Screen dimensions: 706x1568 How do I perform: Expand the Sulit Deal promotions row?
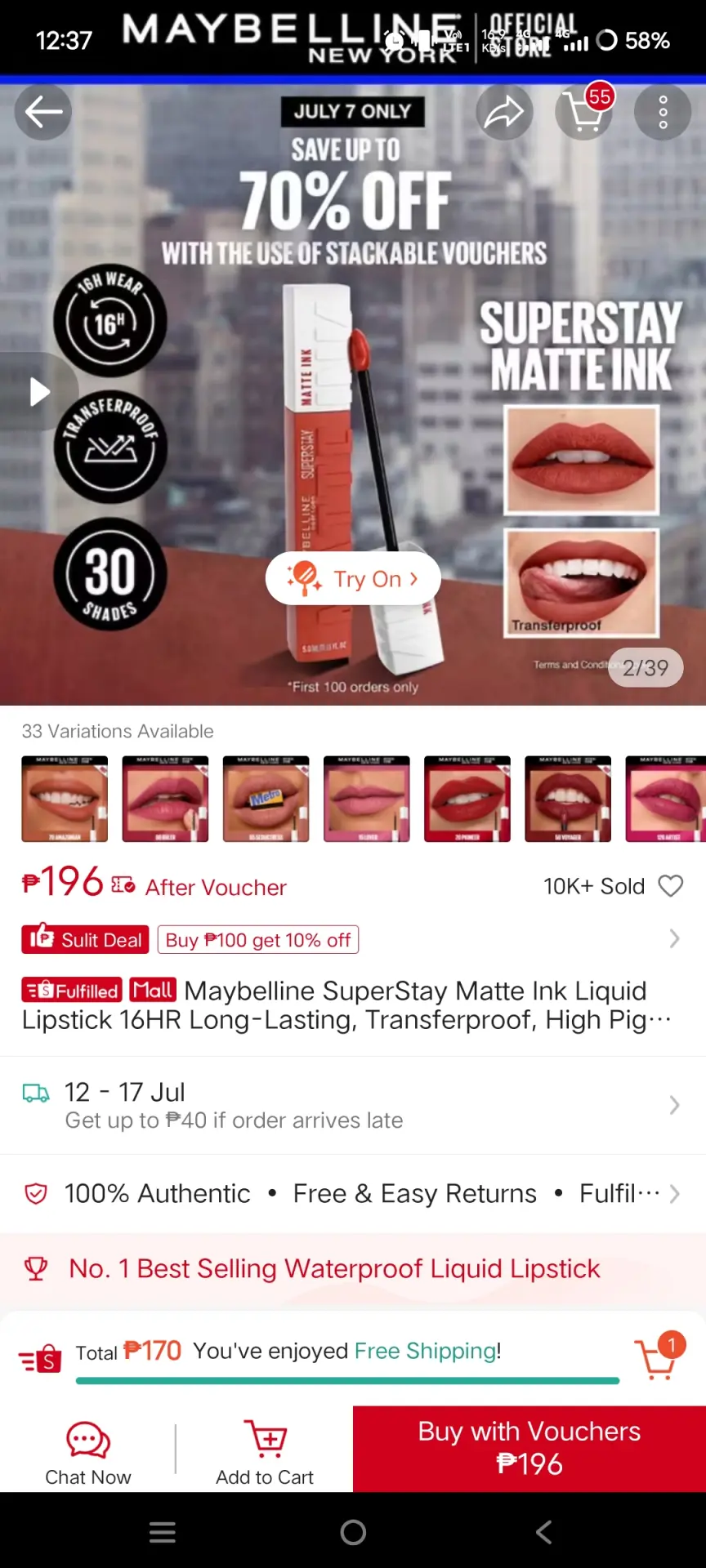click(675, 939)
